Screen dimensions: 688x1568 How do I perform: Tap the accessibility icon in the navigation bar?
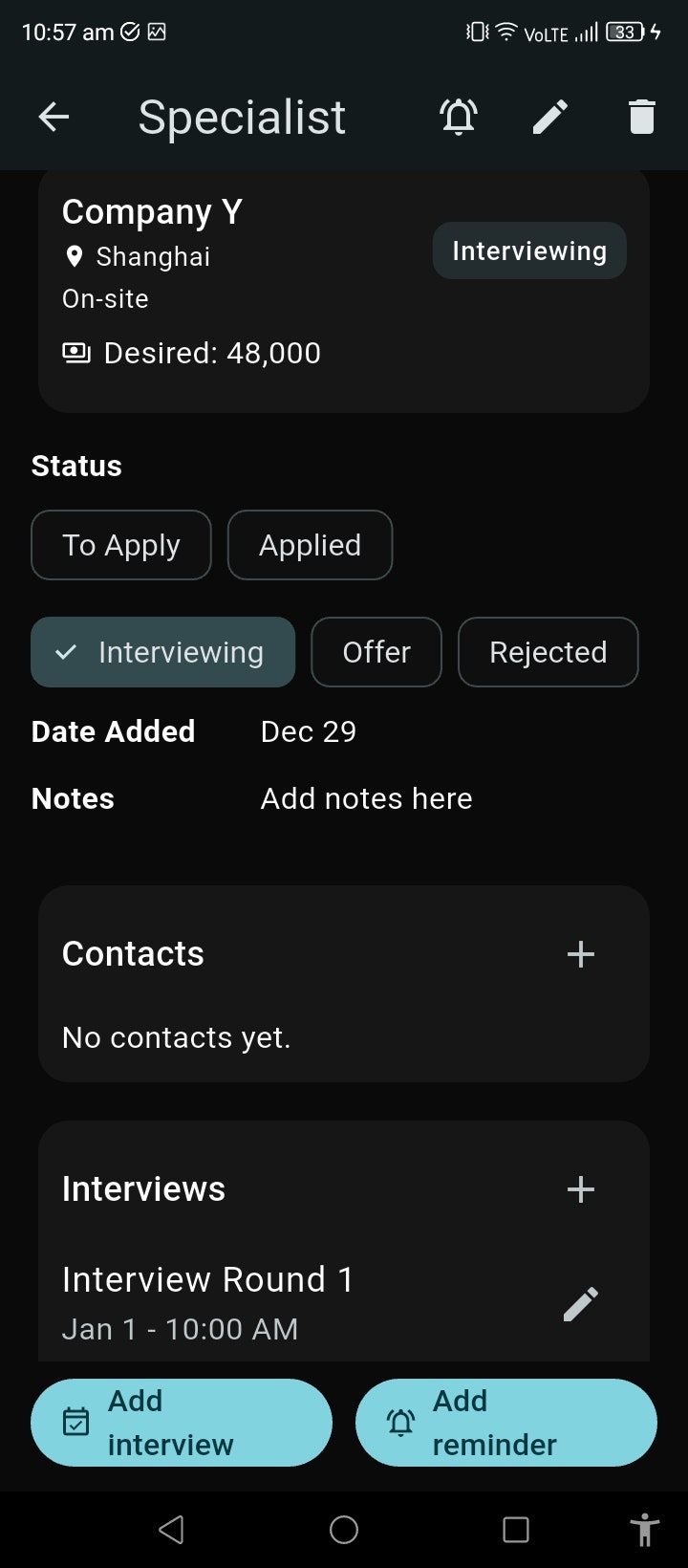(645, 1530)
